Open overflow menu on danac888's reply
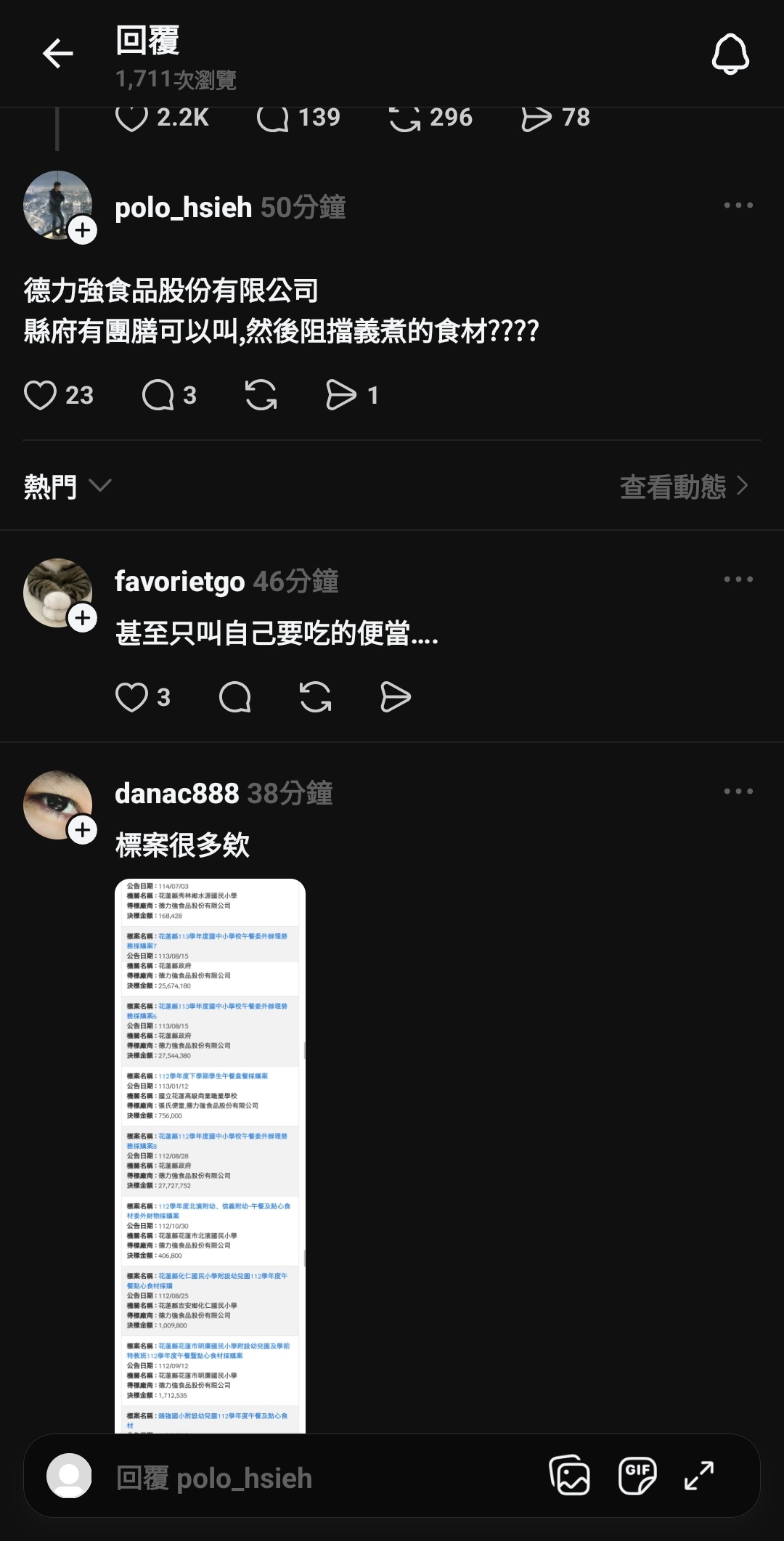The width and height of the screenshot is (784, 1541). (x=738, y=792)
